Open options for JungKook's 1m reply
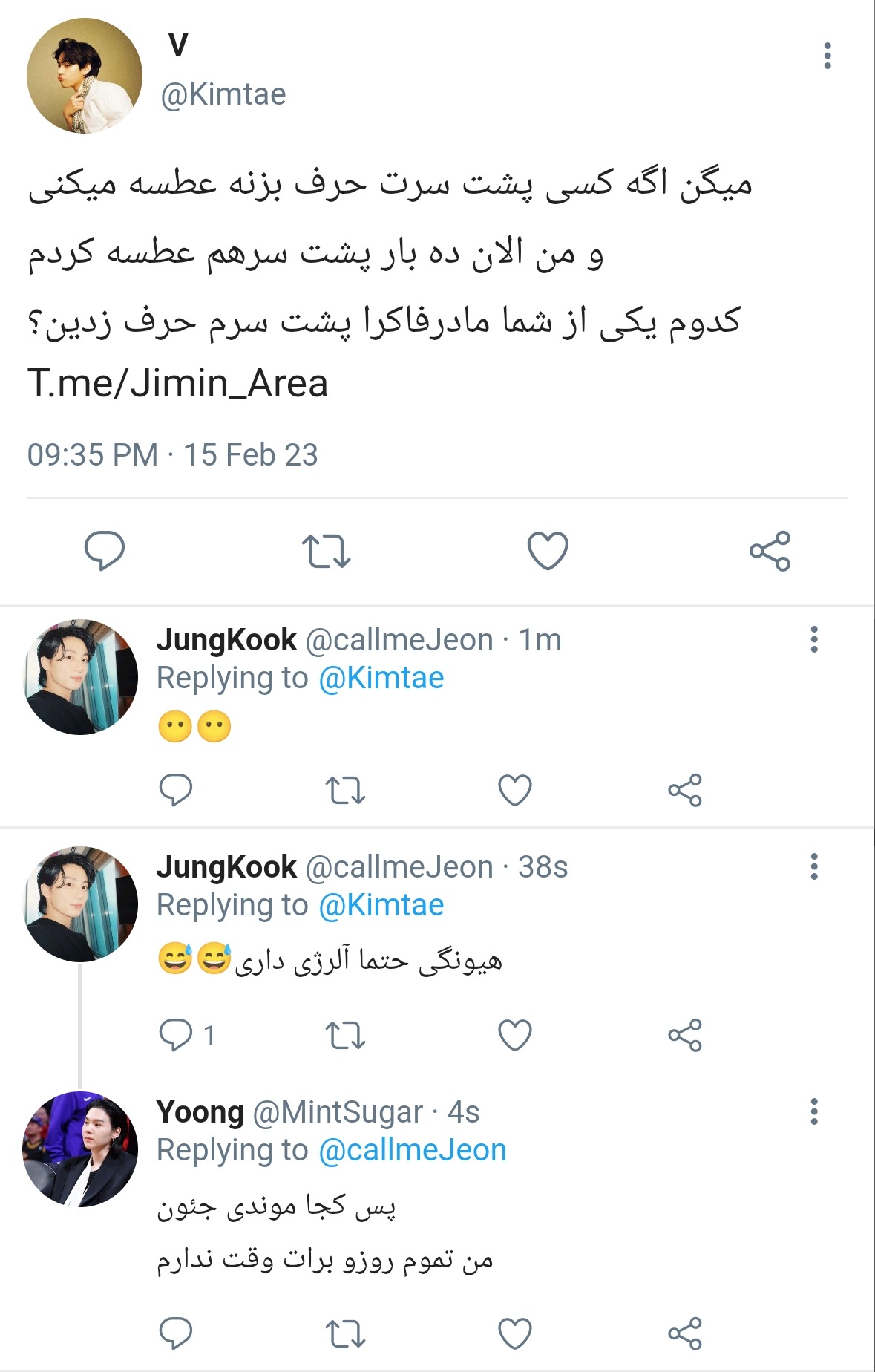The width and height of the screenshot is (875, 1372). click(x=814, y=639)
